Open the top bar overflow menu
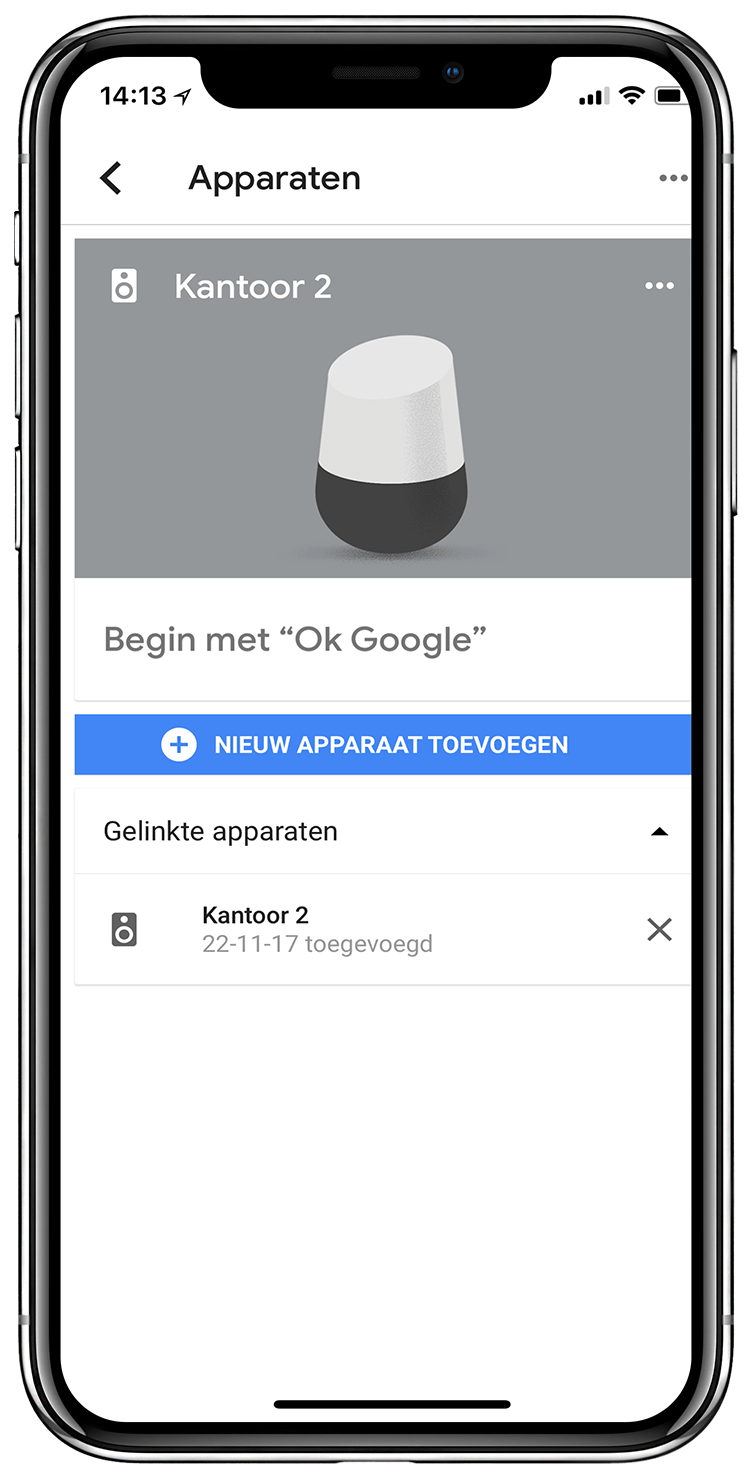751x1479 pixels. 673,179
